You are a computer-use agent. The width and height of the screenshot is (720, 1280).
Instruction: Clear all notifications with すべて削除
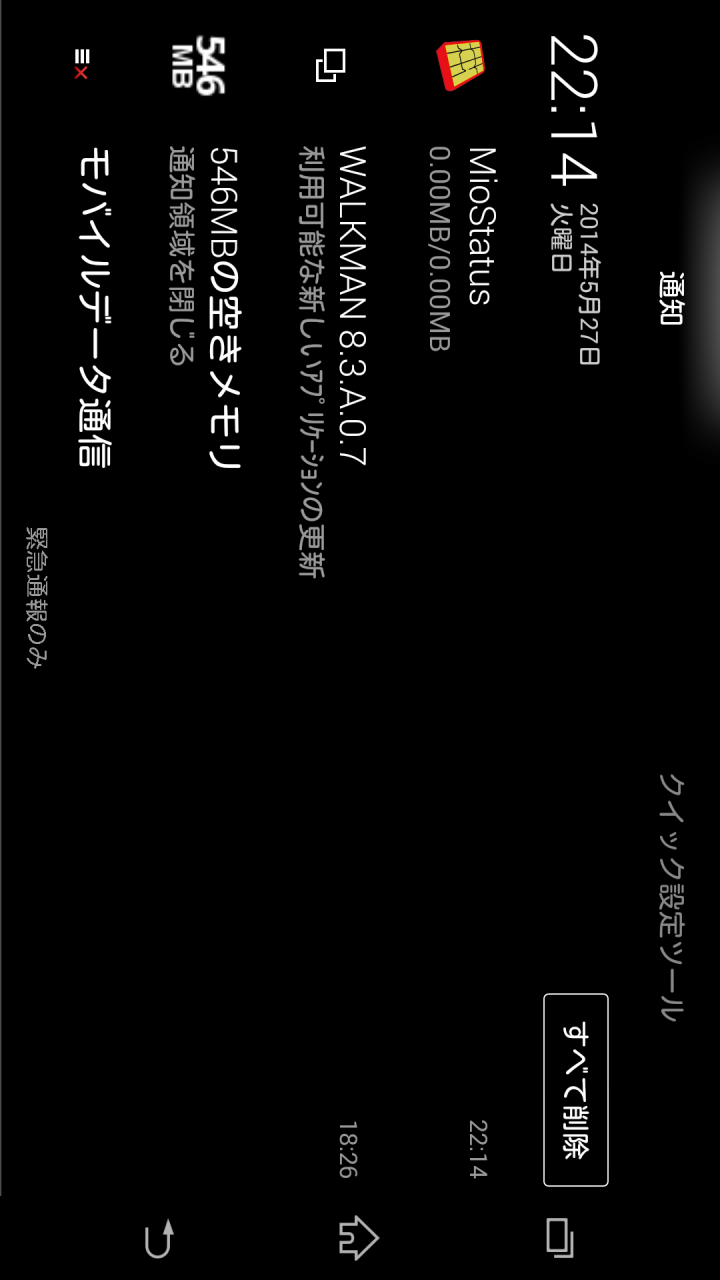[575, 1090]
